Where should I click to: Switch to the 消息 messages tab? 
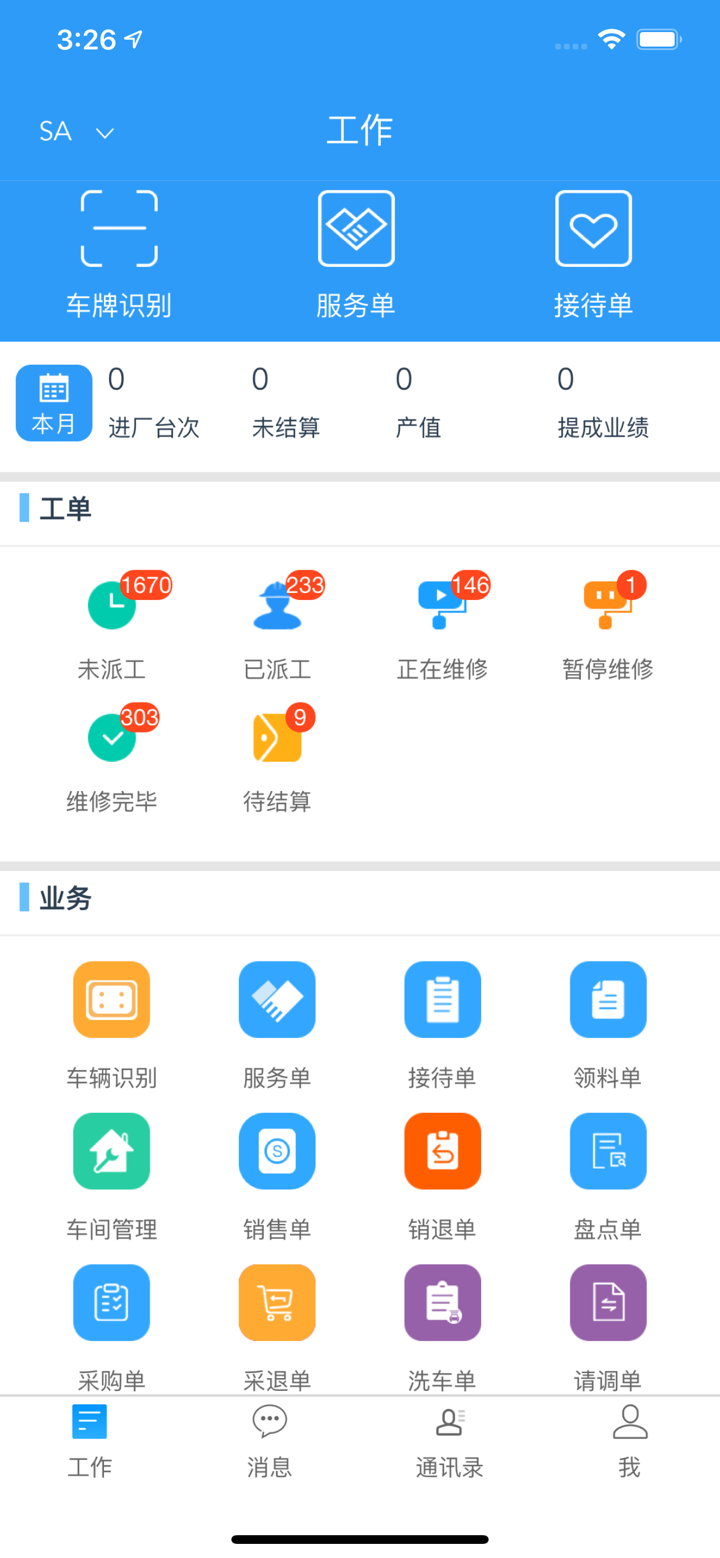[269, 1441]
